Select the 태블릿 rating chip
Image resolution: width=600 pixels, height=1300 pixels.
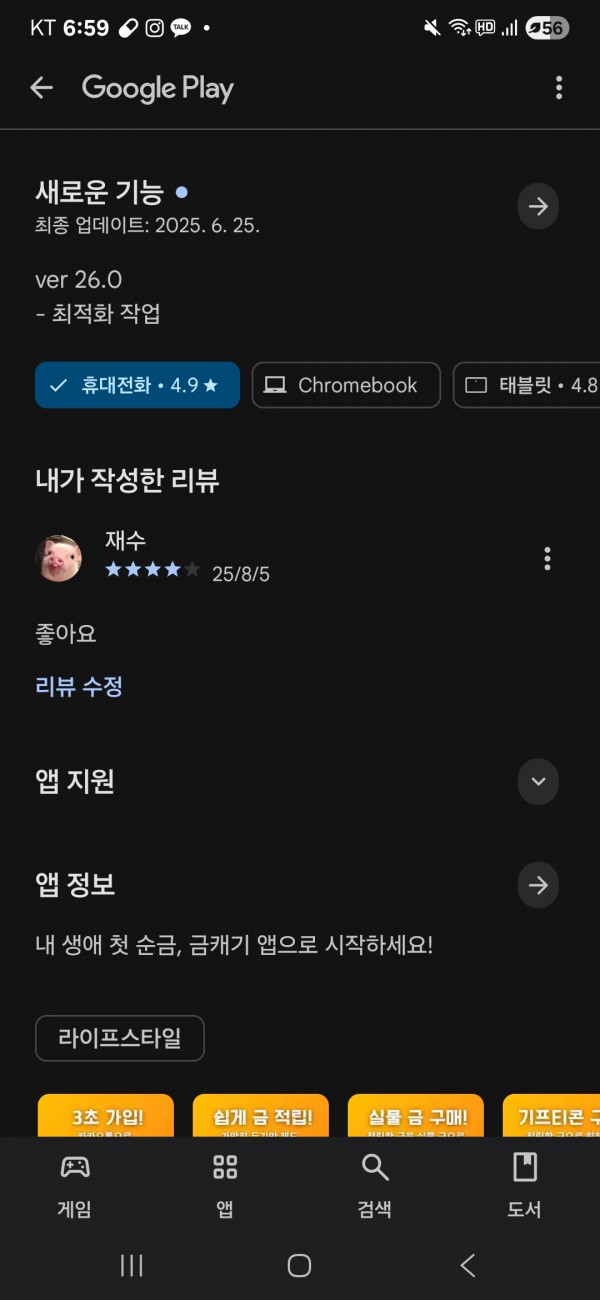(528, 385)
